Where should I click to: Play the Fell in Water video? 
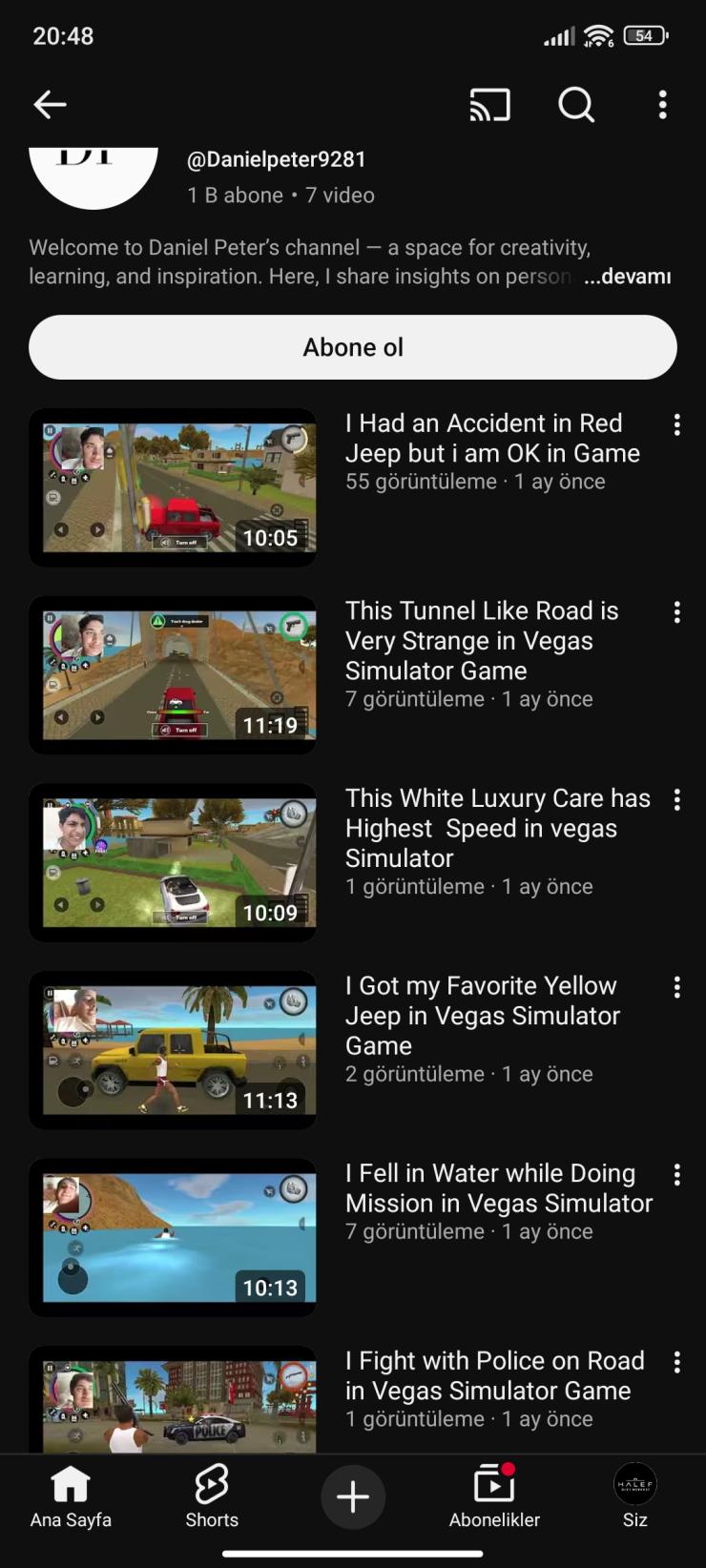(173, 1237)
